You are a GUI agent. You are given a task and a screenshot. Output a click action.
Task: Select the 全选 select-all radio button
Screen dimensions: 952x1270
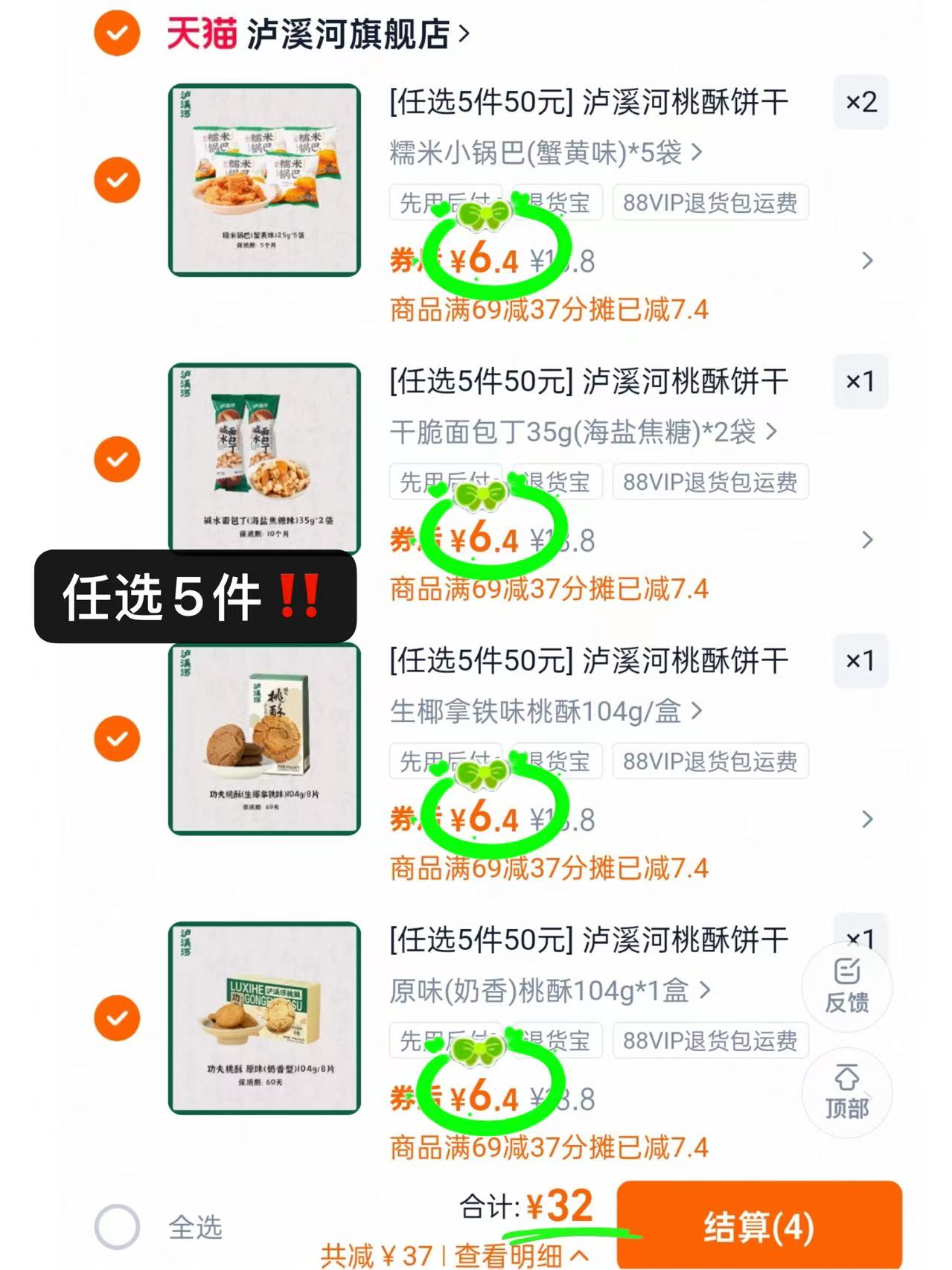[x=117, y=1224]
